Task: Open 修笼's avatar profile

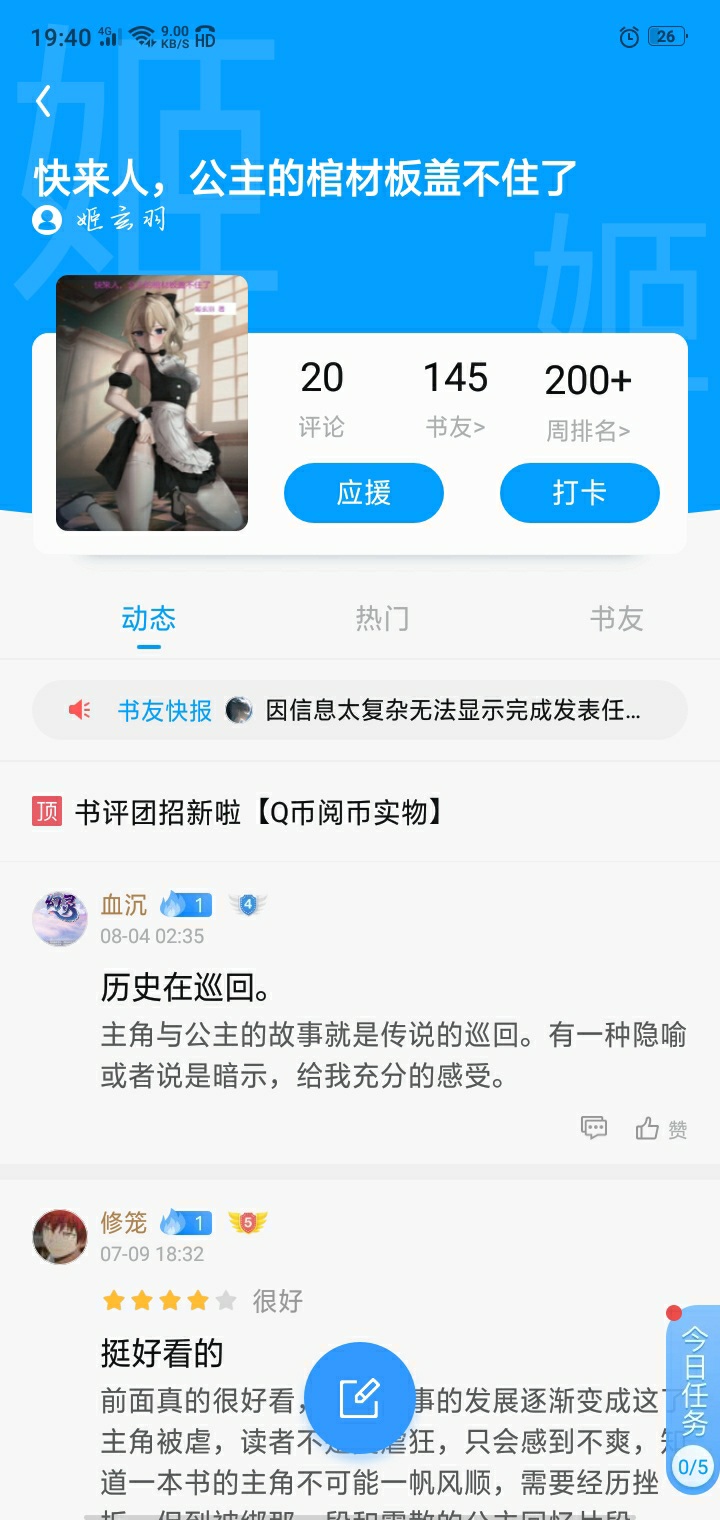Action: (x=60, y=1237)
